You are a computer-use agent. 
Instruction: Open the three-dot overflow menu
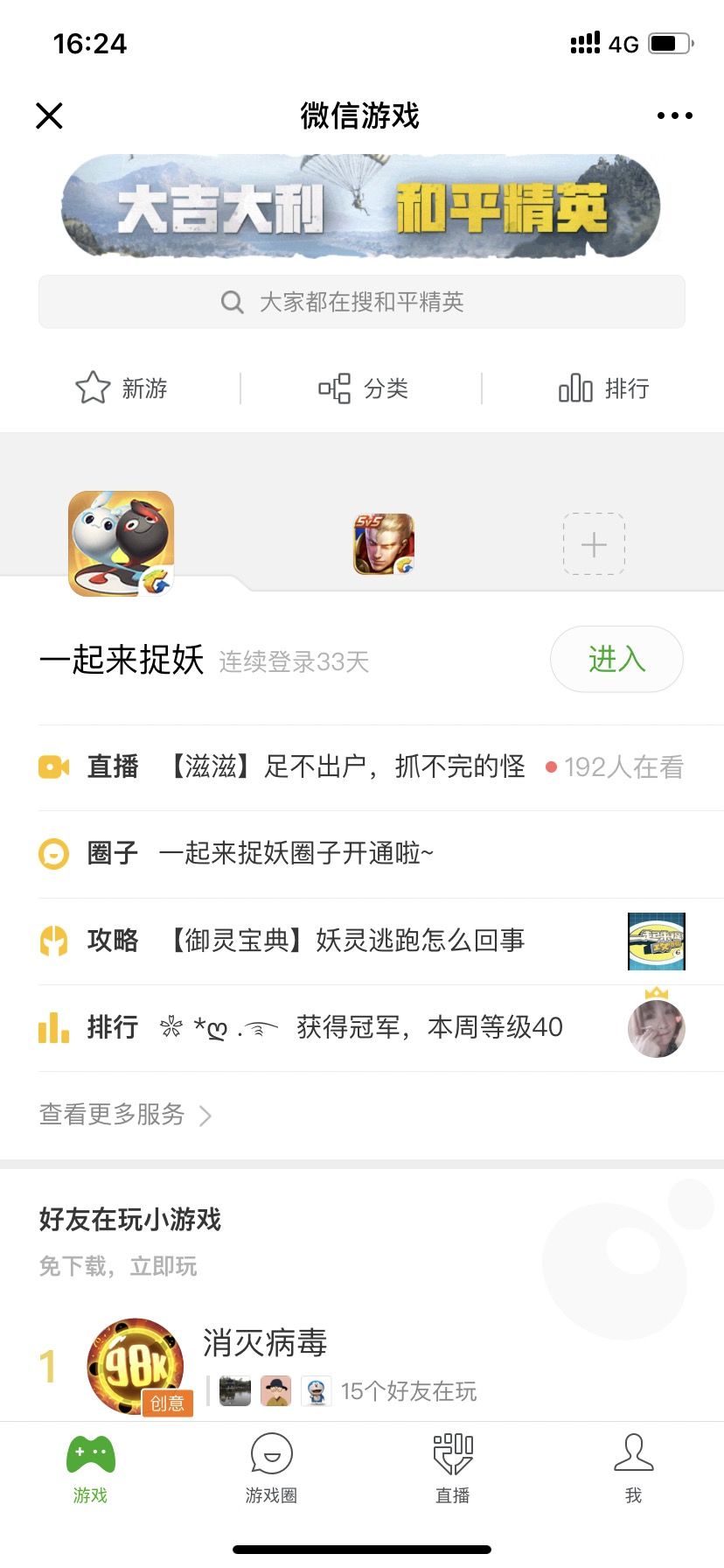[x=674, y=115]
